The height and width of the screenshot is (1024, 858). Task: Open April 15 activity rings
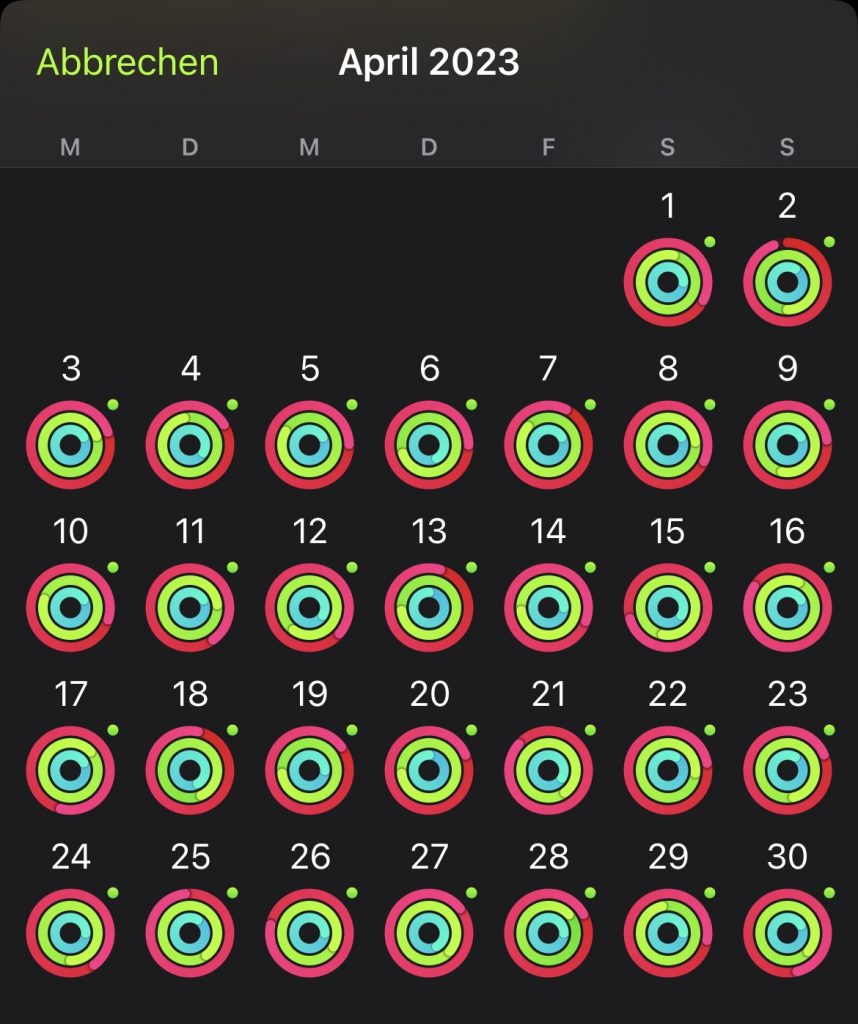point(668,608)
